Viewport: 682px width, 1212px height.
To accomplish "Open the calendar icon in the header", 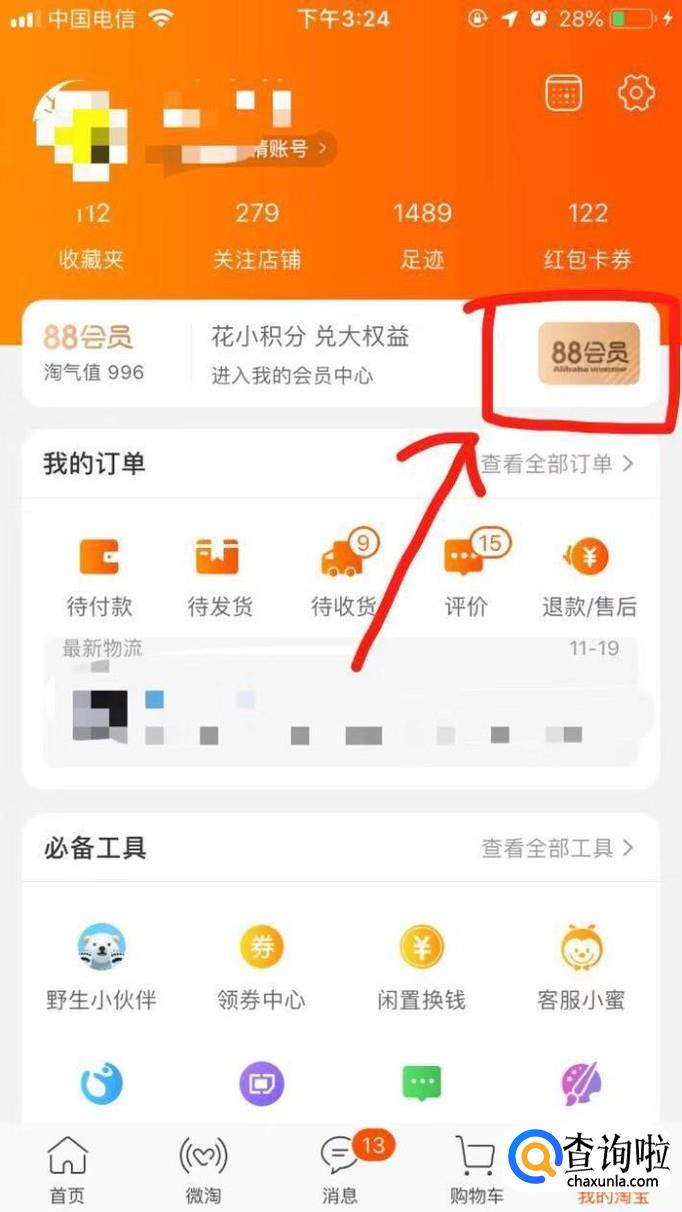I will 564,93.
